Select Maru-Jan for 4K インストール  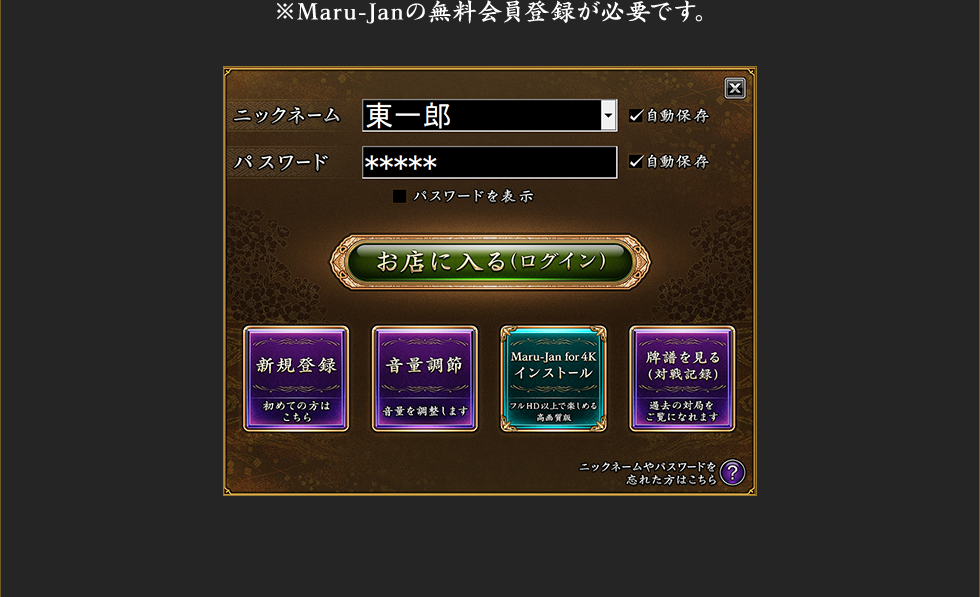pos(553,378)
